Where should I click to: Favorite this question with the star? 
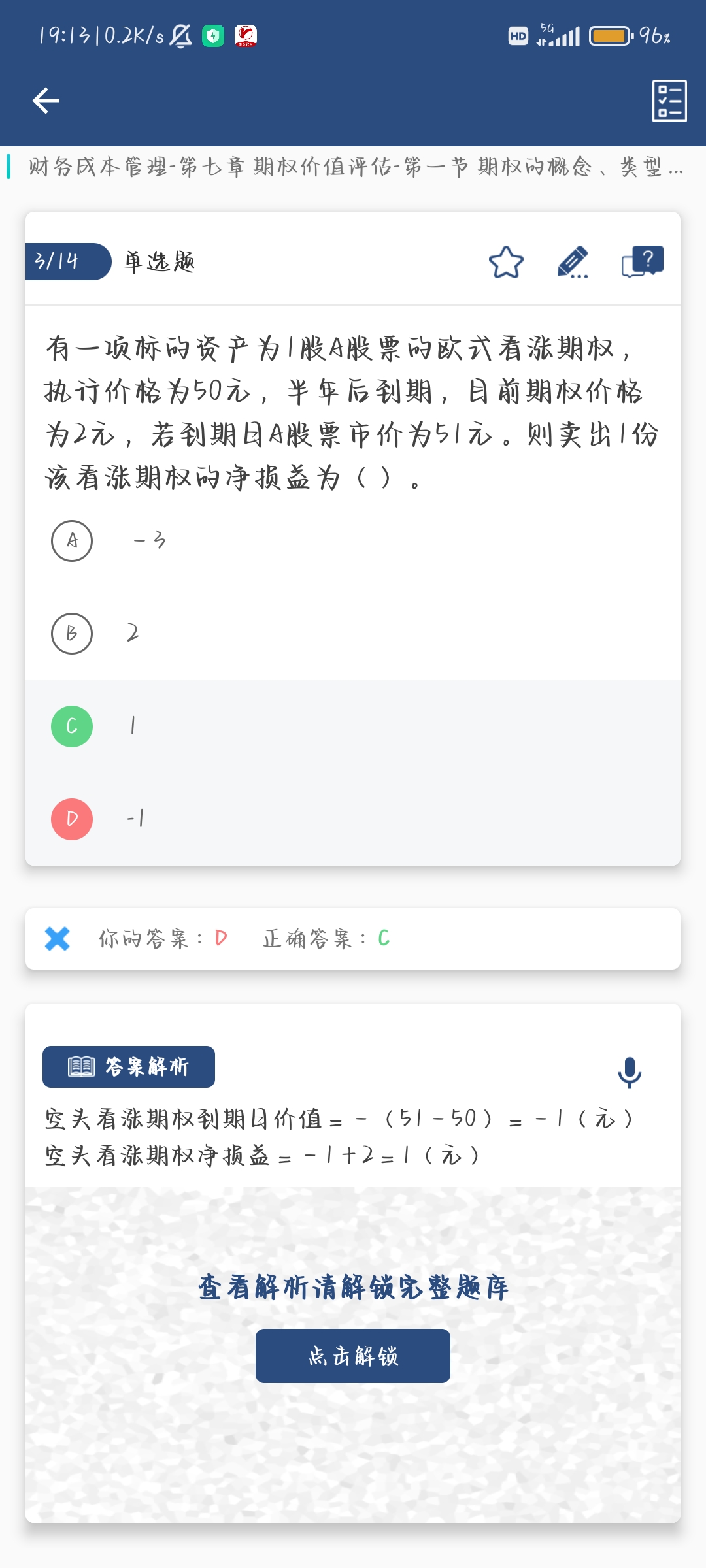506,263
